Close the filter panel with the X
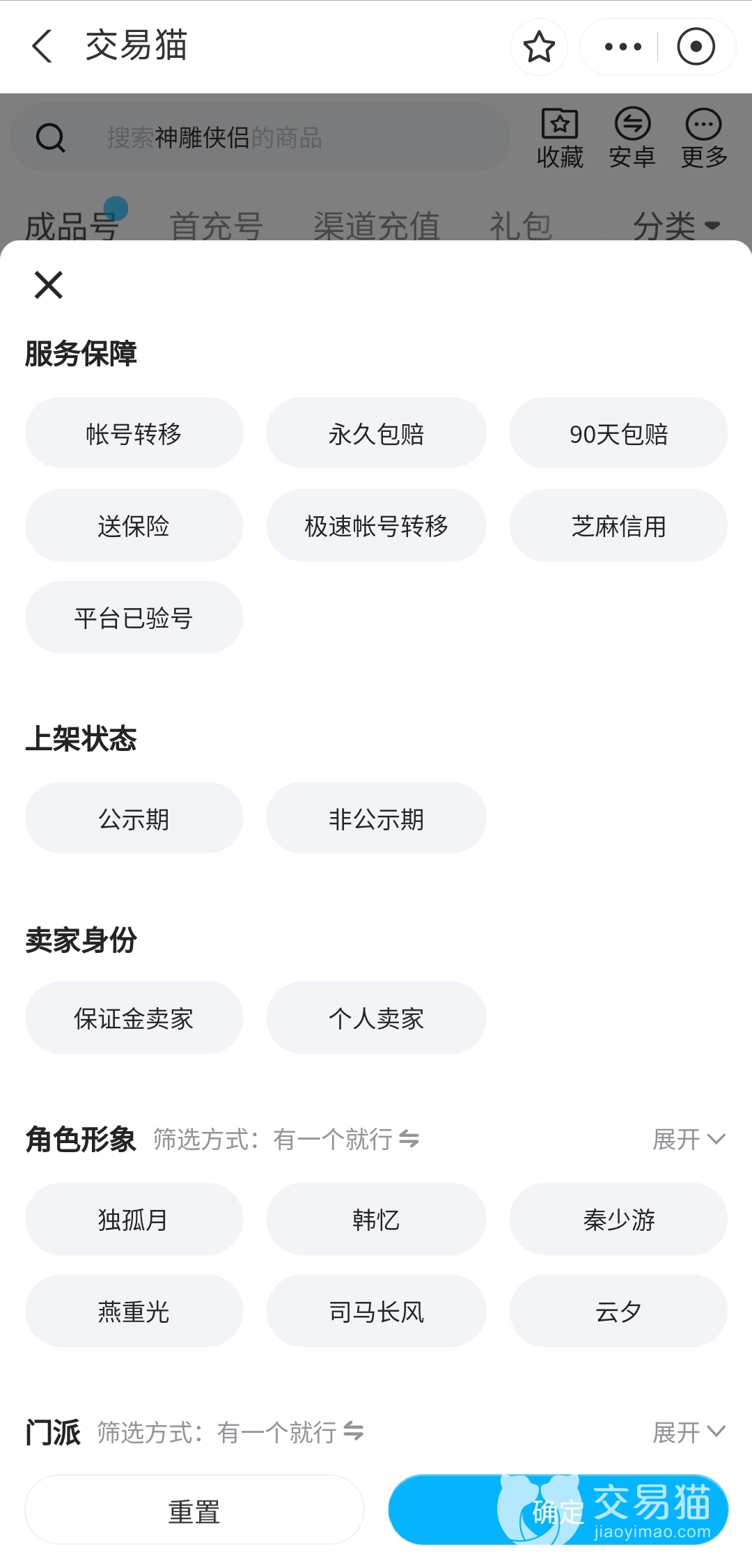Viewport: 752px width, 1568px height. click(49, 285)
